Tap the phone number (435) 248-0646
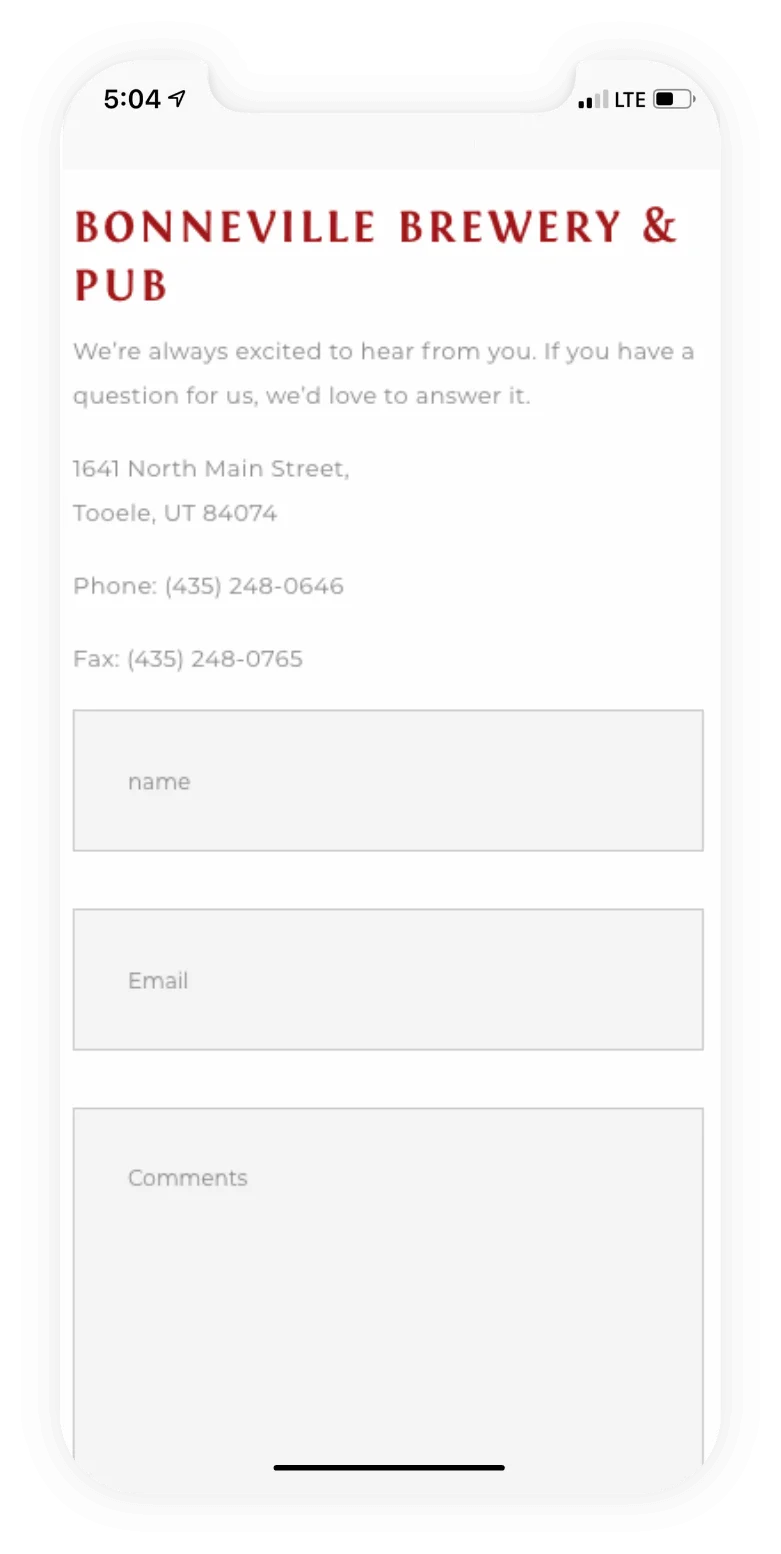The width and height of the screenshot is (781, 1554). click(x=254, y=586)
